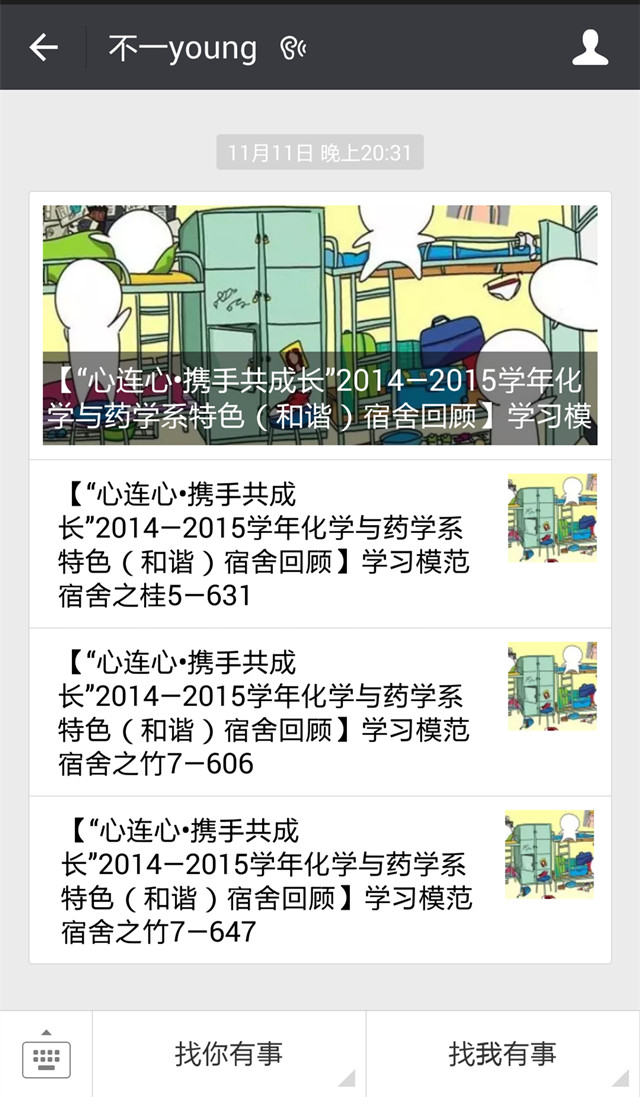Go back using the arrow icon
640x1097 pixels.
(43, 47)
